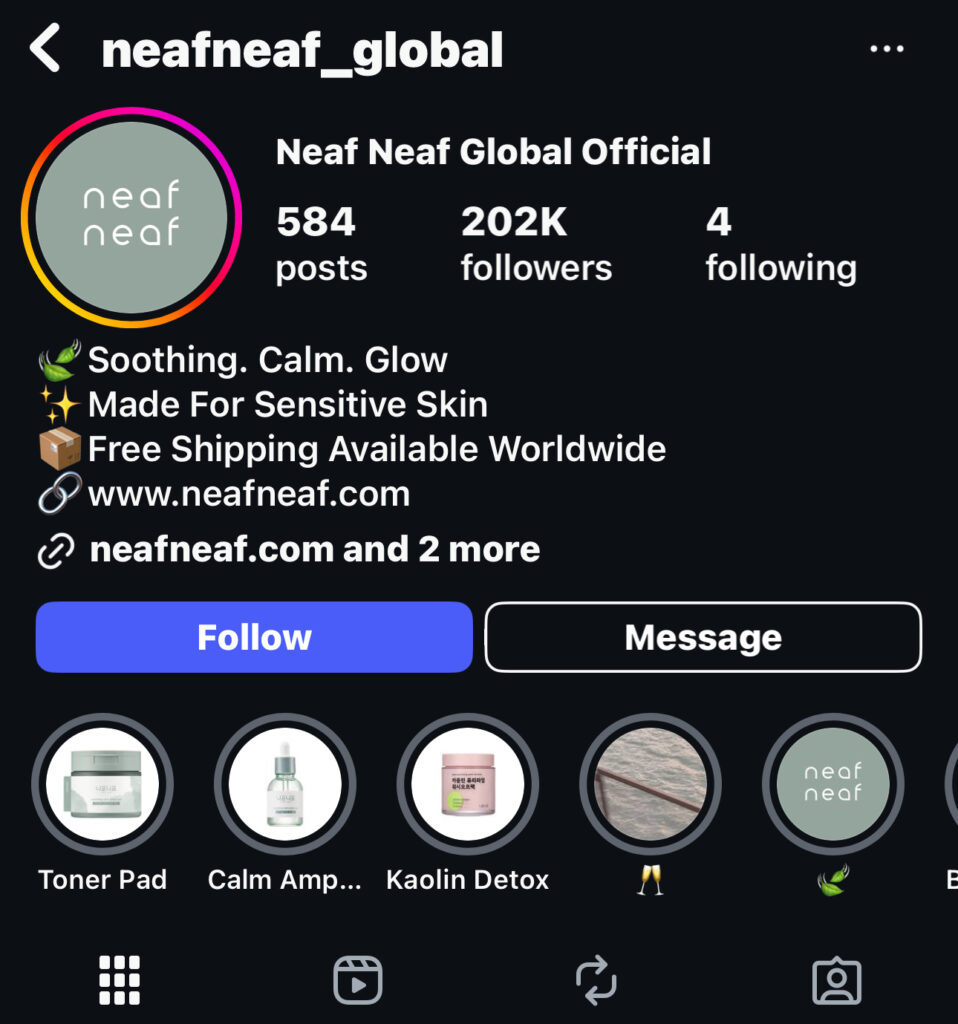The height and width of the screenshot is (1024, 958).
Task: Open the following list
Action: [x=780, y=243]
